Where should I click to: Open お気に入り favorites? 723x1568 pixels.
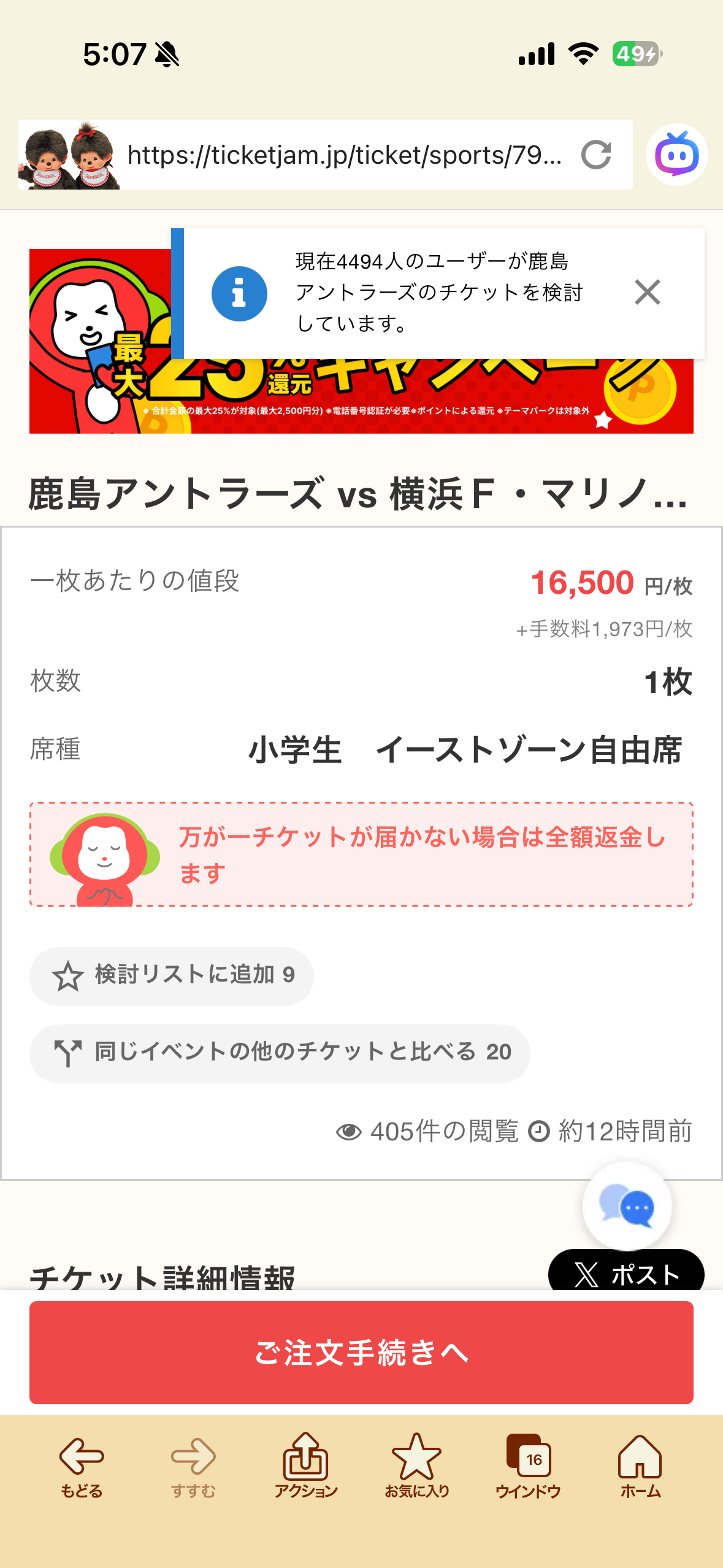click(x=416, y=1466)
